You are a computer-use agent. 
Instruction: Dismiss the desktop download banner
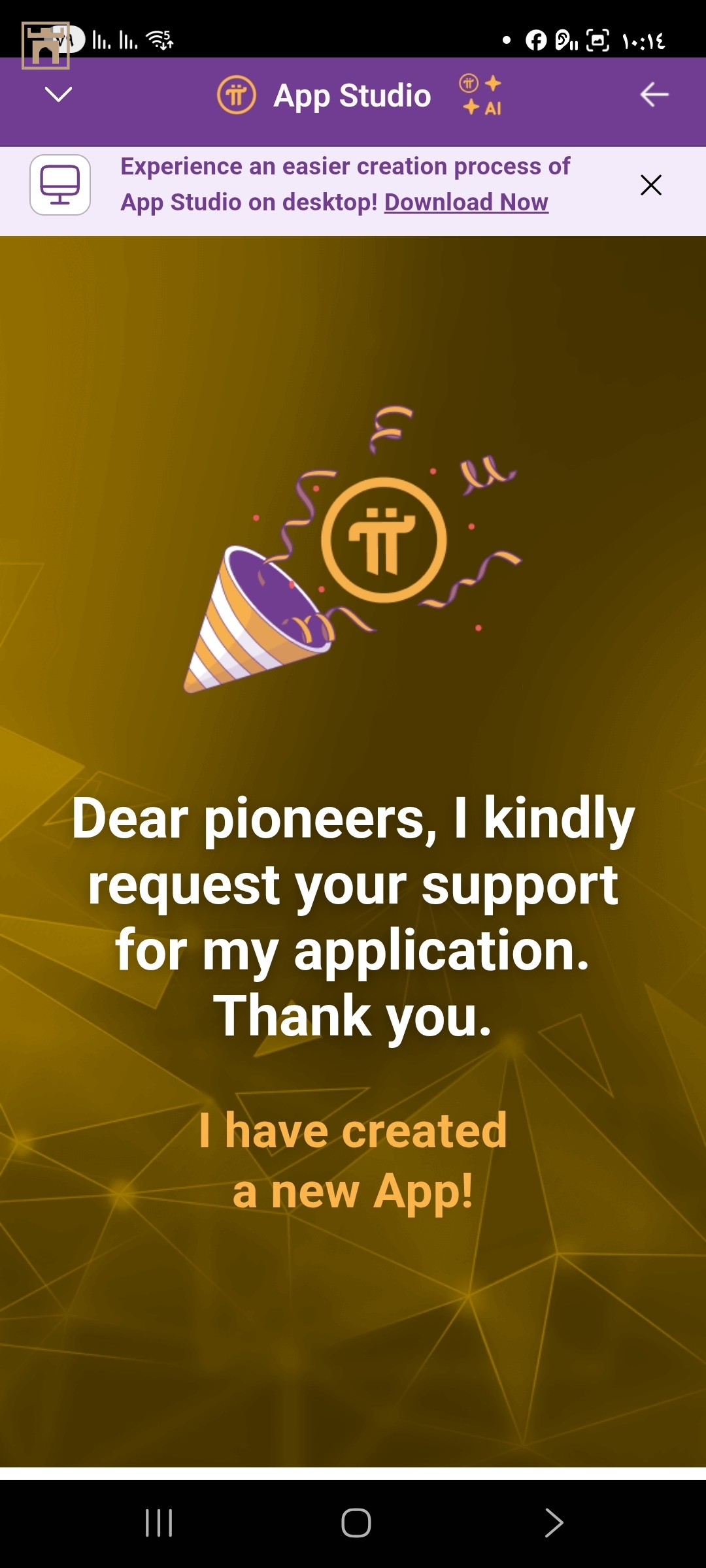point(650,185)
